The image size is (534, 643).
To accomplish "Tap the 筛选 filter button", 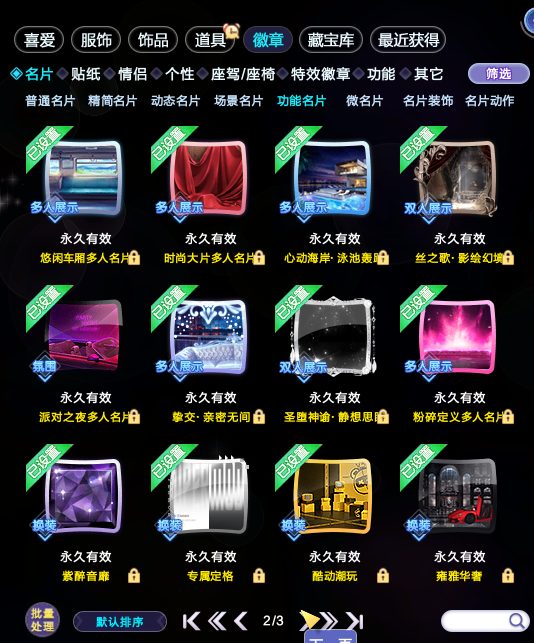I will [x=498, y=74].
